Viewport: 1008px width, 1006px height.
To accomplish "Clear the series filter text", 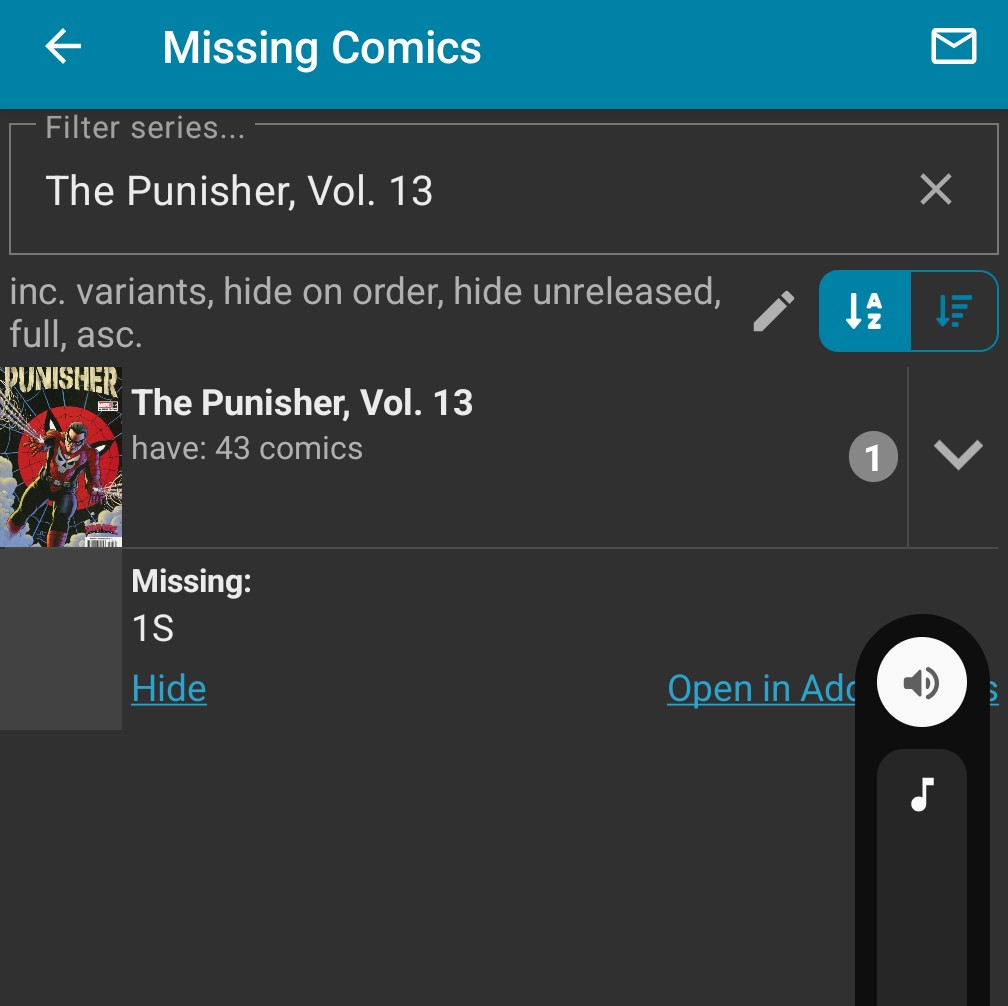I will (935, 189).
